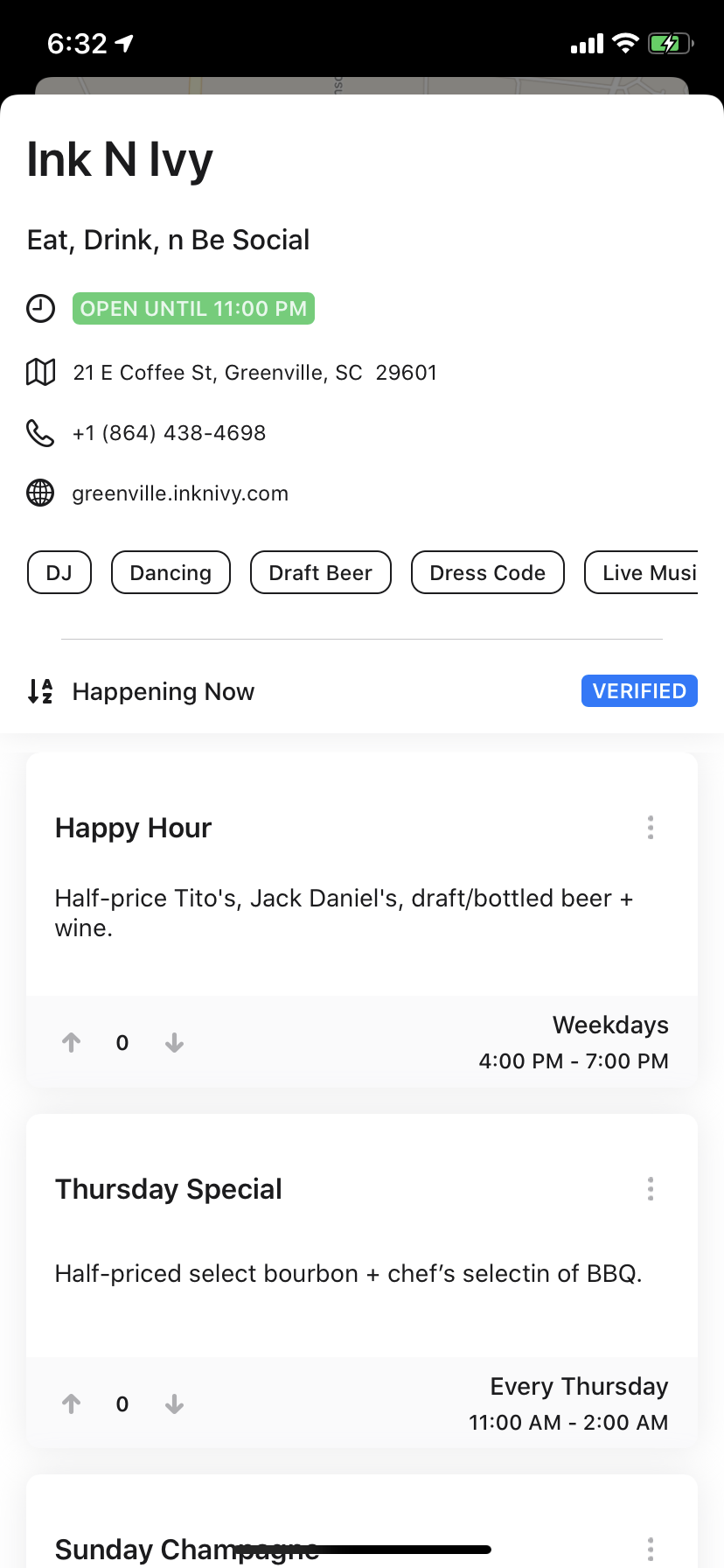Viewport: 724px width, 1568px height.
Task: Tap the Live Music chip
Action: click(x=642, y=572)
